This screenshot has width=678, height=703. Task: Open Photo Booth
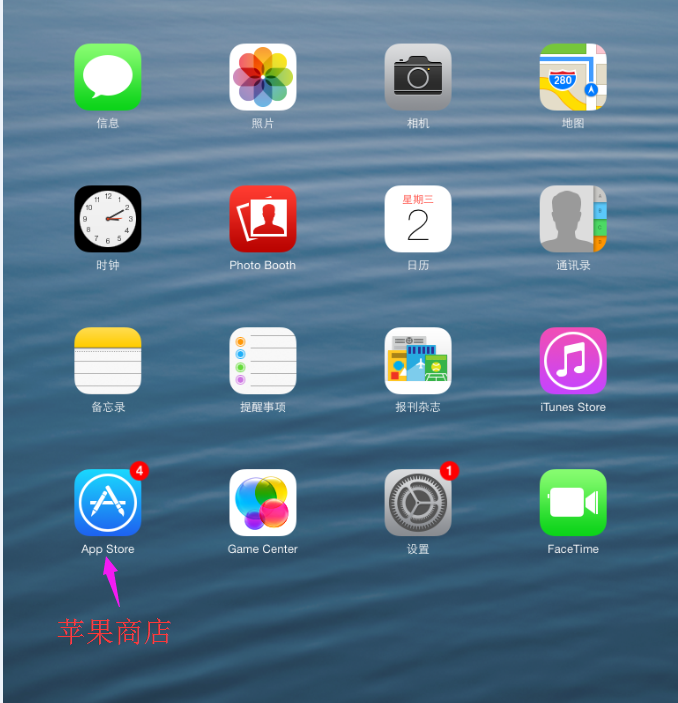coord(263,219)
